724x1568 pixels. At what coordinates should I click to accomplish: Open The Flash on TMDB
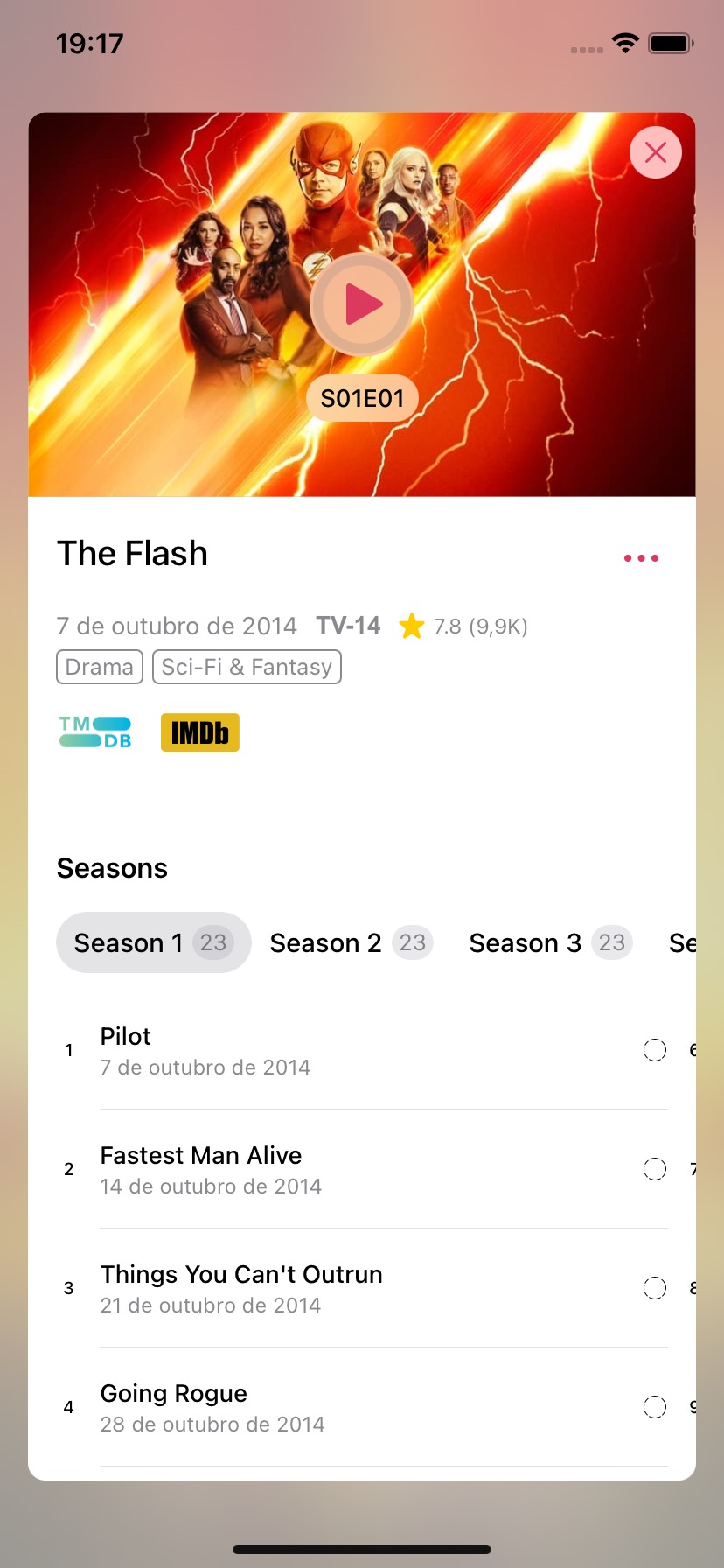click(95, 732)
